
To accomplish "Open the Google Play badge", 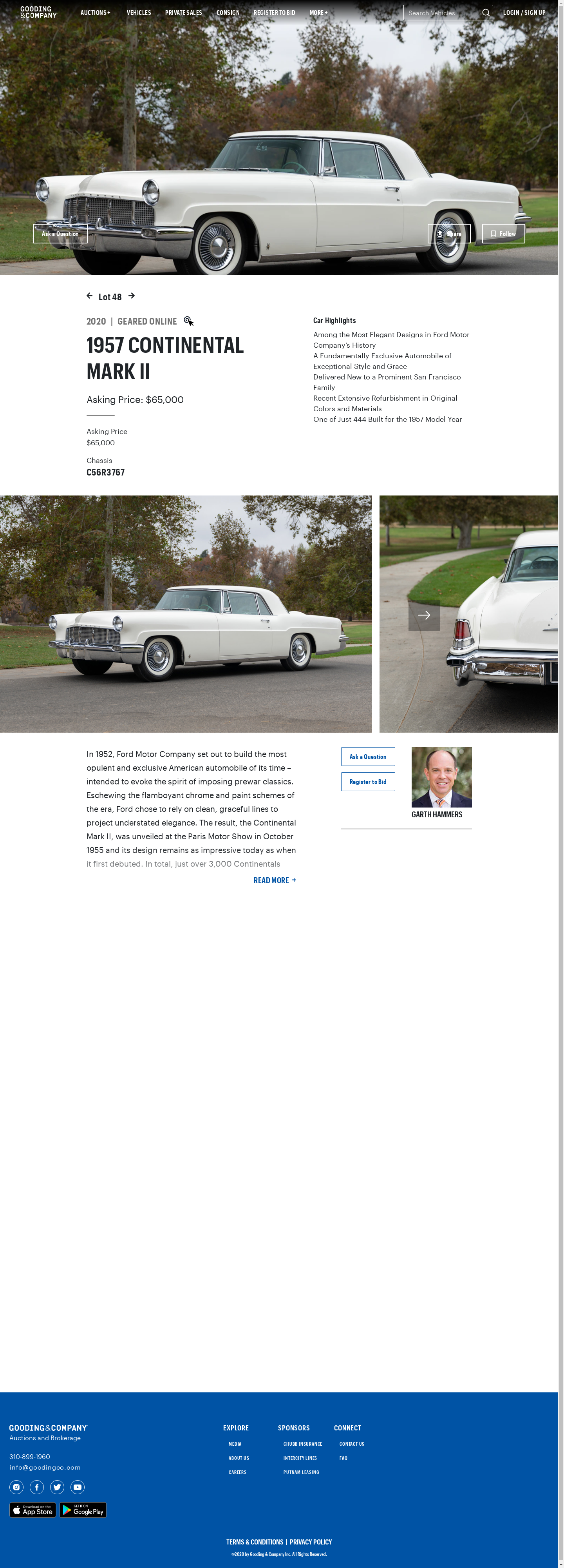I will (83, 1510).
